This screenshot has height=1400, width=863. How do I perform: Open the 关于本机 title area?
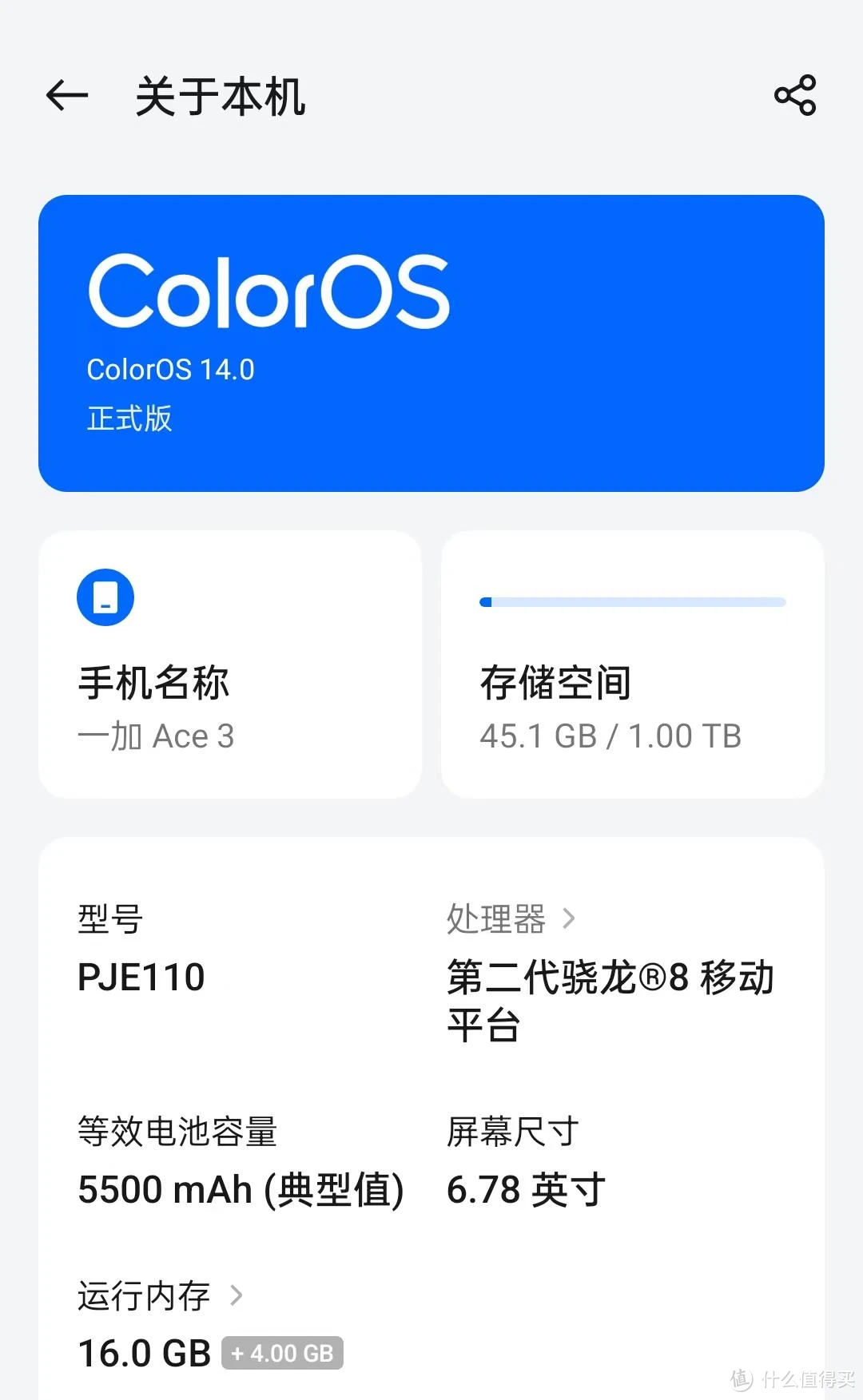[x=221, y=96]
